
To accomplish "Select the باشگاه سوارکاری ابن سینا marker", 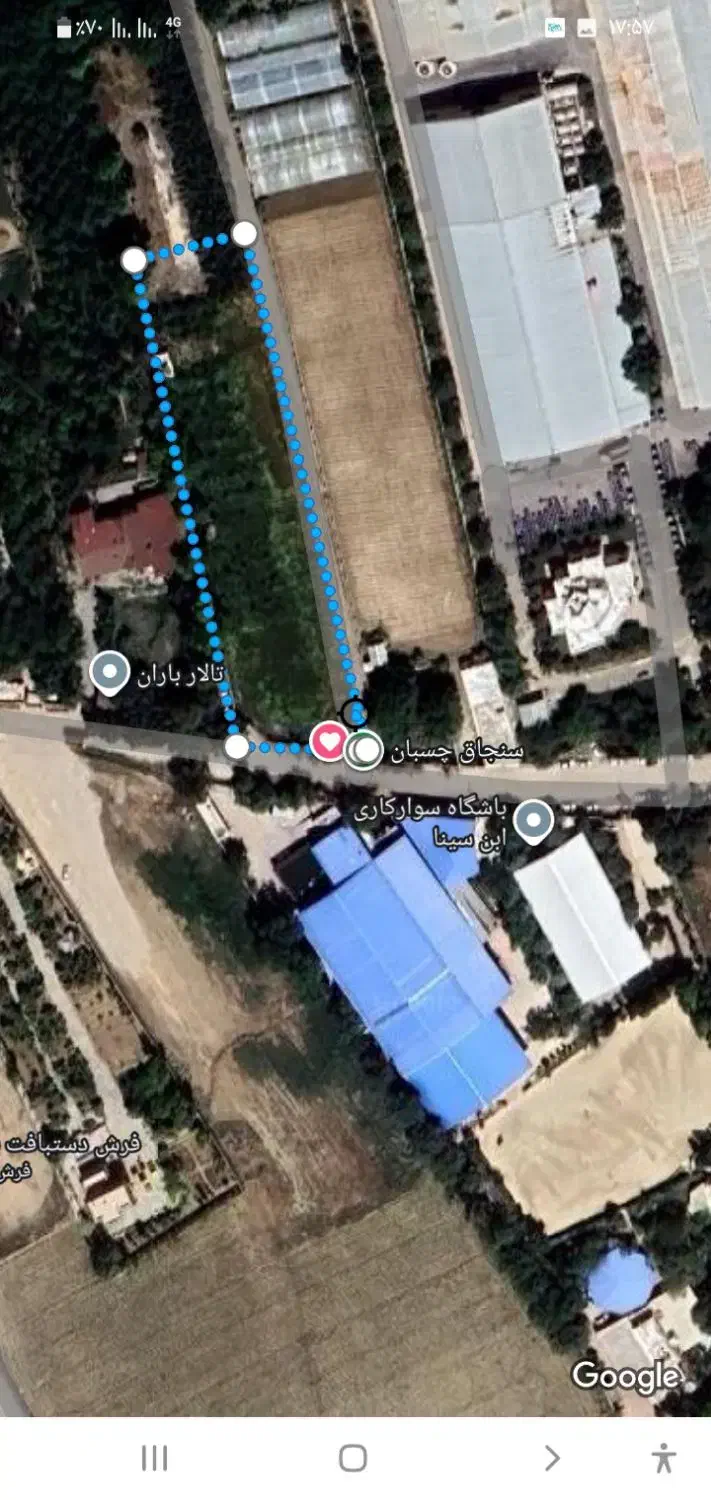I will click(534, 821).
